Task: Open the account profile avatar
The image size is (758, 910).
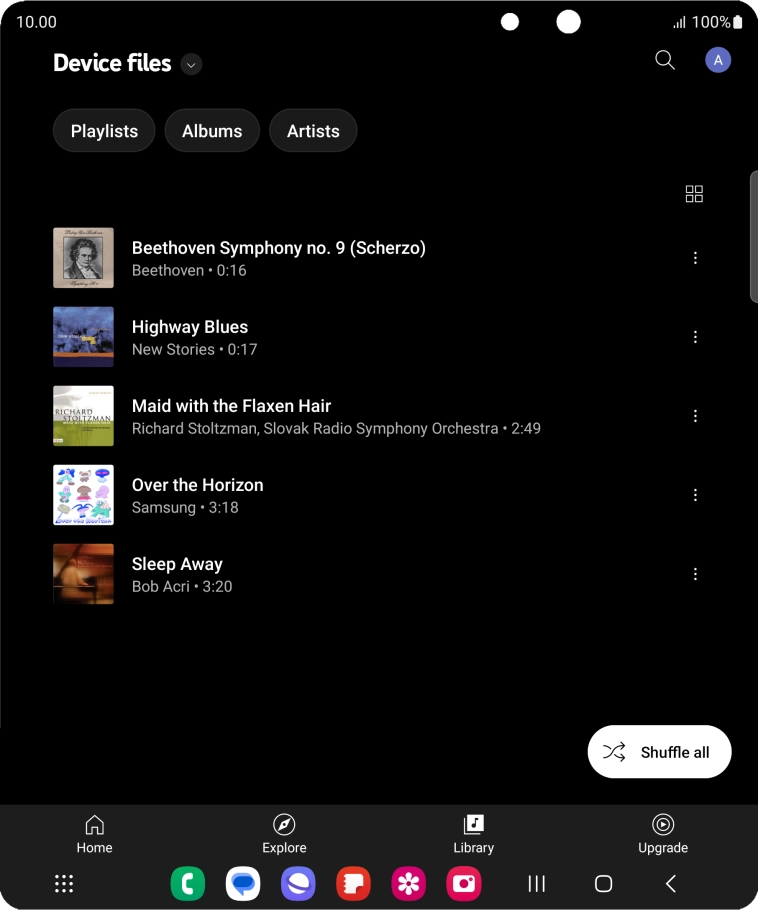Action: [x=718, y=61]
